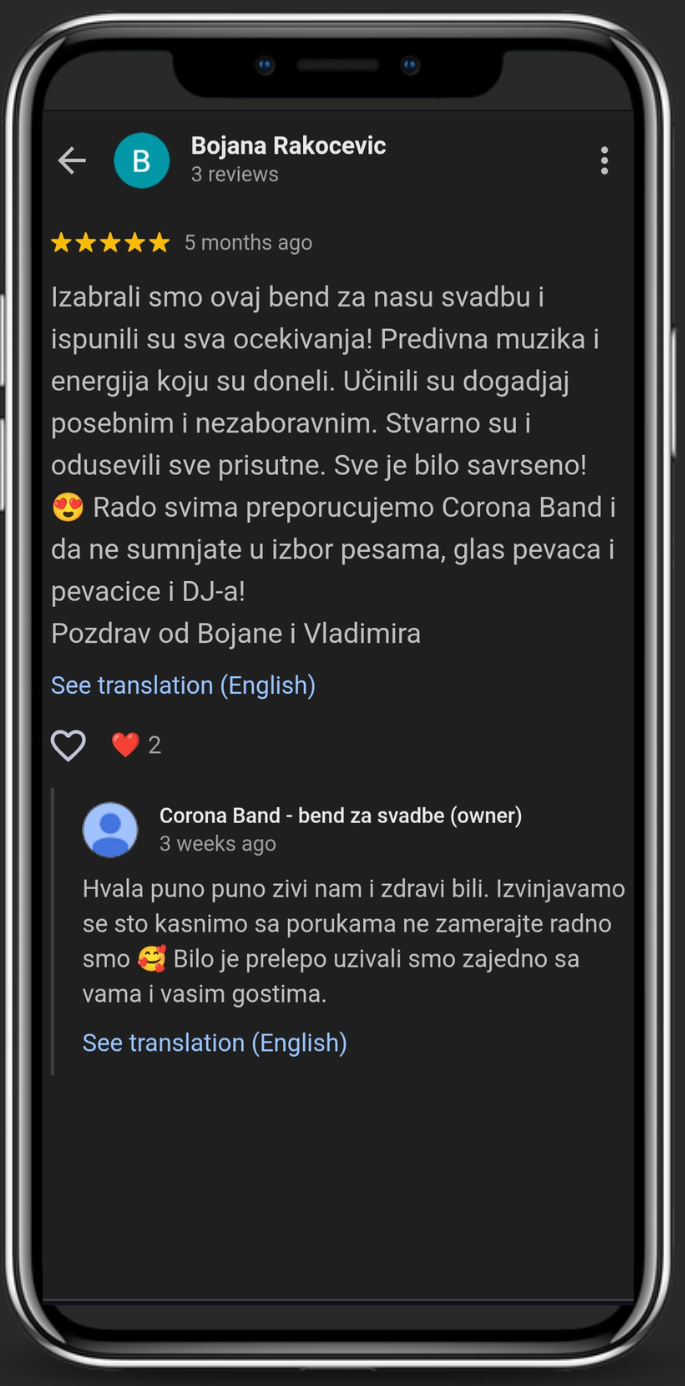Open the three-dot overflow menu

point(604,160)
